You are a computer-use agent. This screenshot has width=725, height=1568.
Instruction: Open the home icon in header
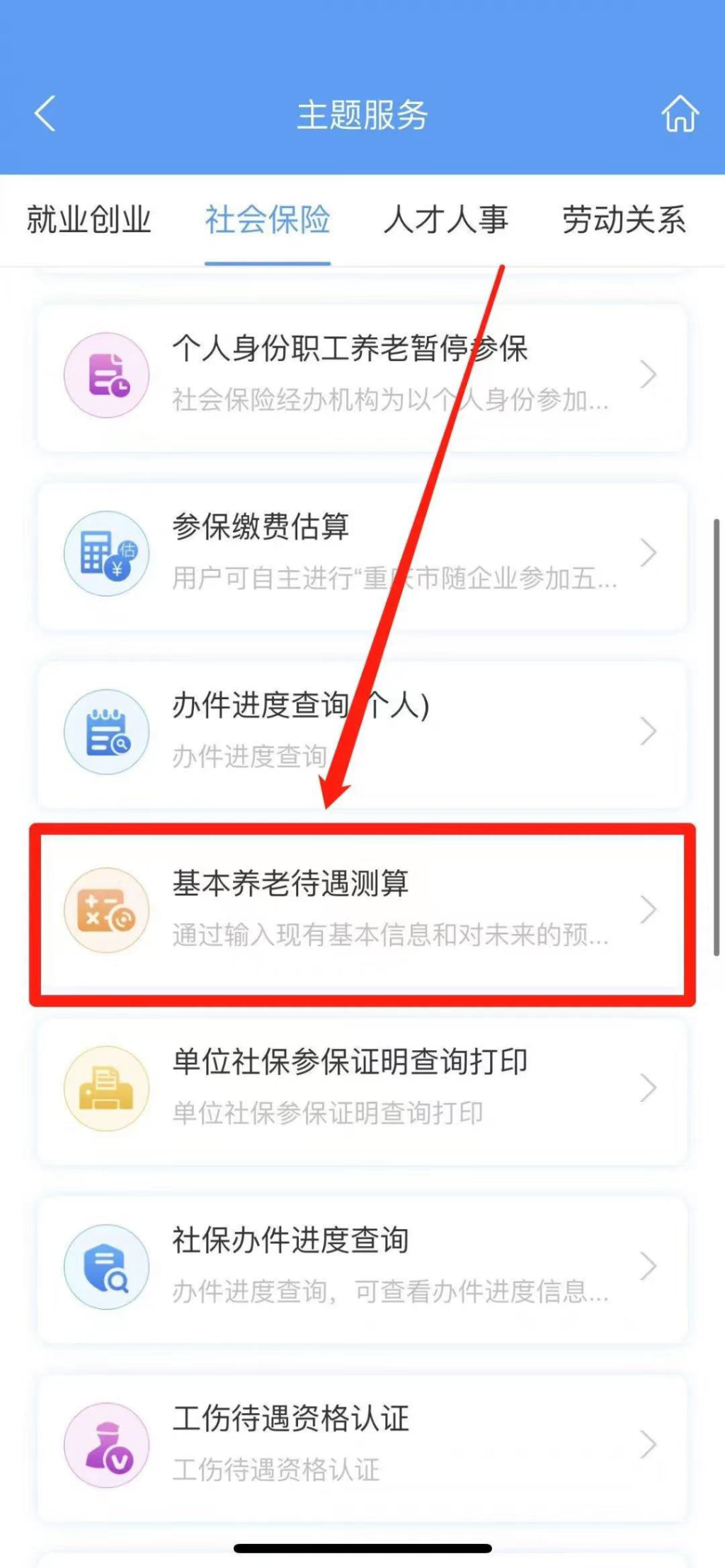tap(680, 114)
